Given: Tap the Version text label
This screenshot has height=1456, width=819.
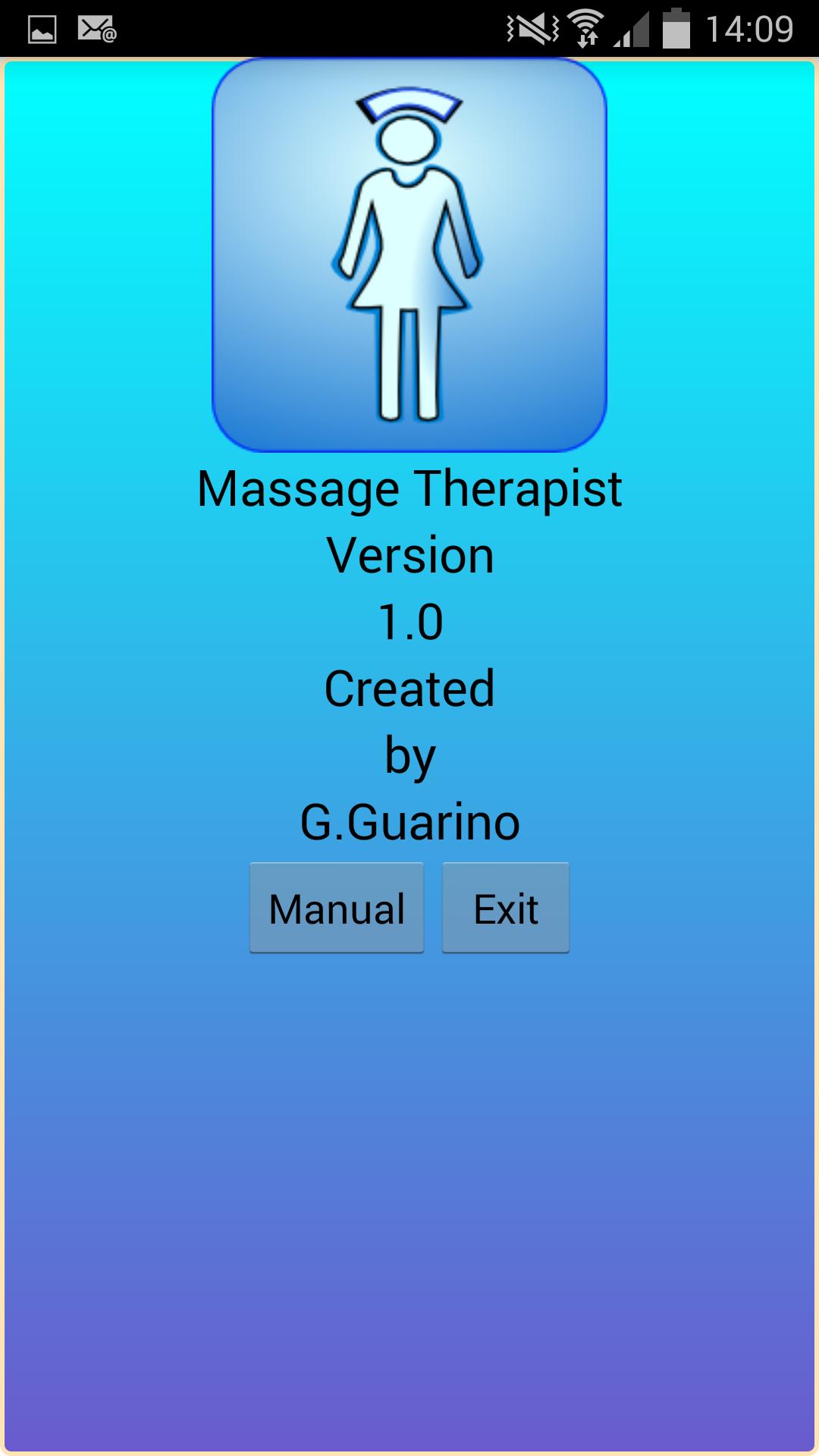Looking at the screenshot, I should click(409, 555).
